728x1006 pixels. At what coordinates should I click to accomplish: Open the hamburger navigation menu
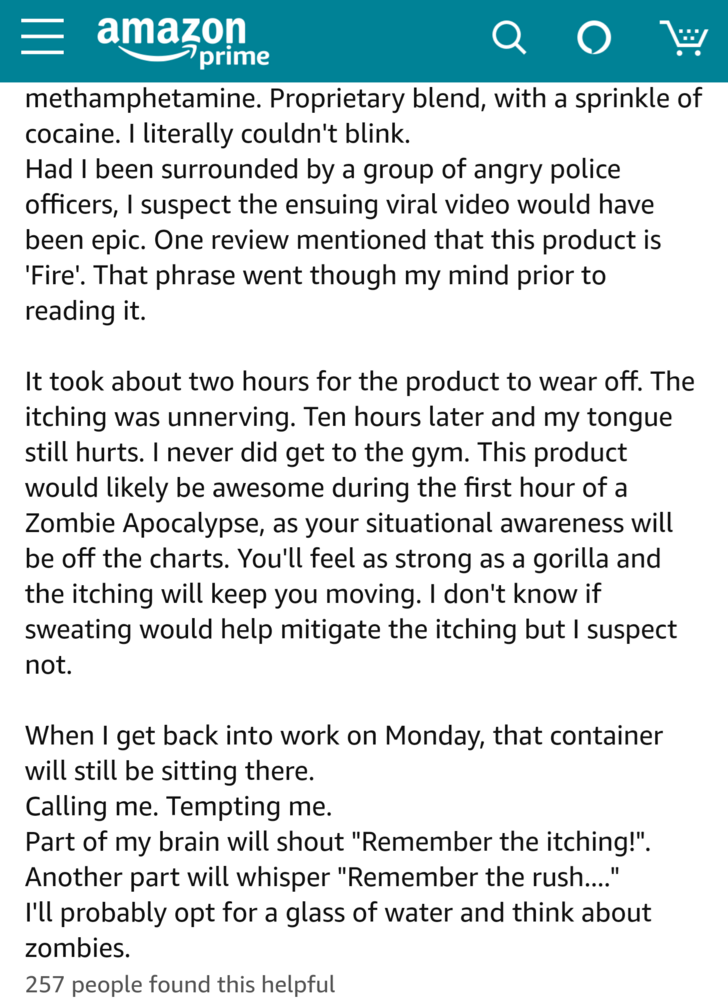(42, 37)
